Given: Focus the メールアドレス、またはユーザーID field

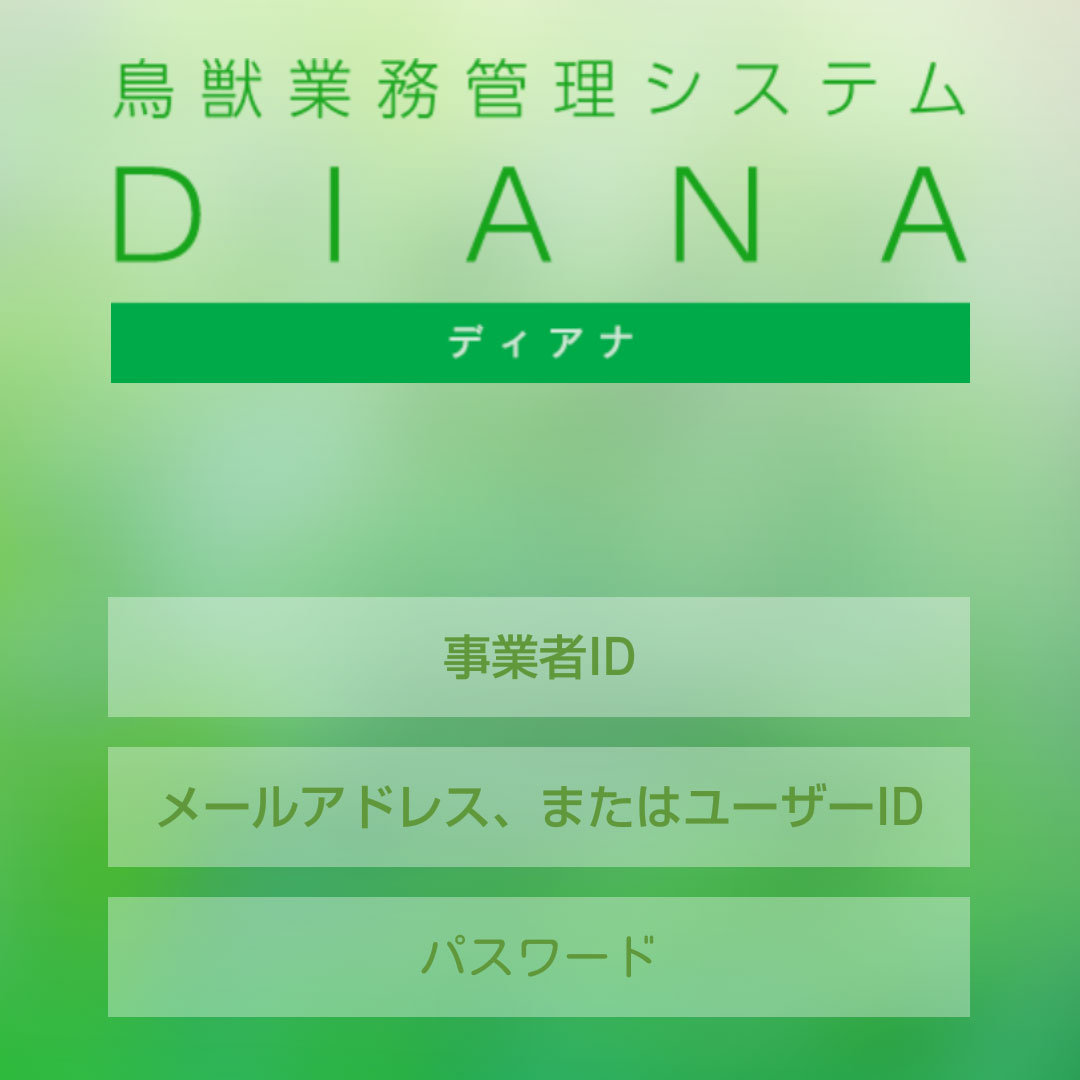Looking at the screenshot, I should pyautogui.click(x=539, y=807).
